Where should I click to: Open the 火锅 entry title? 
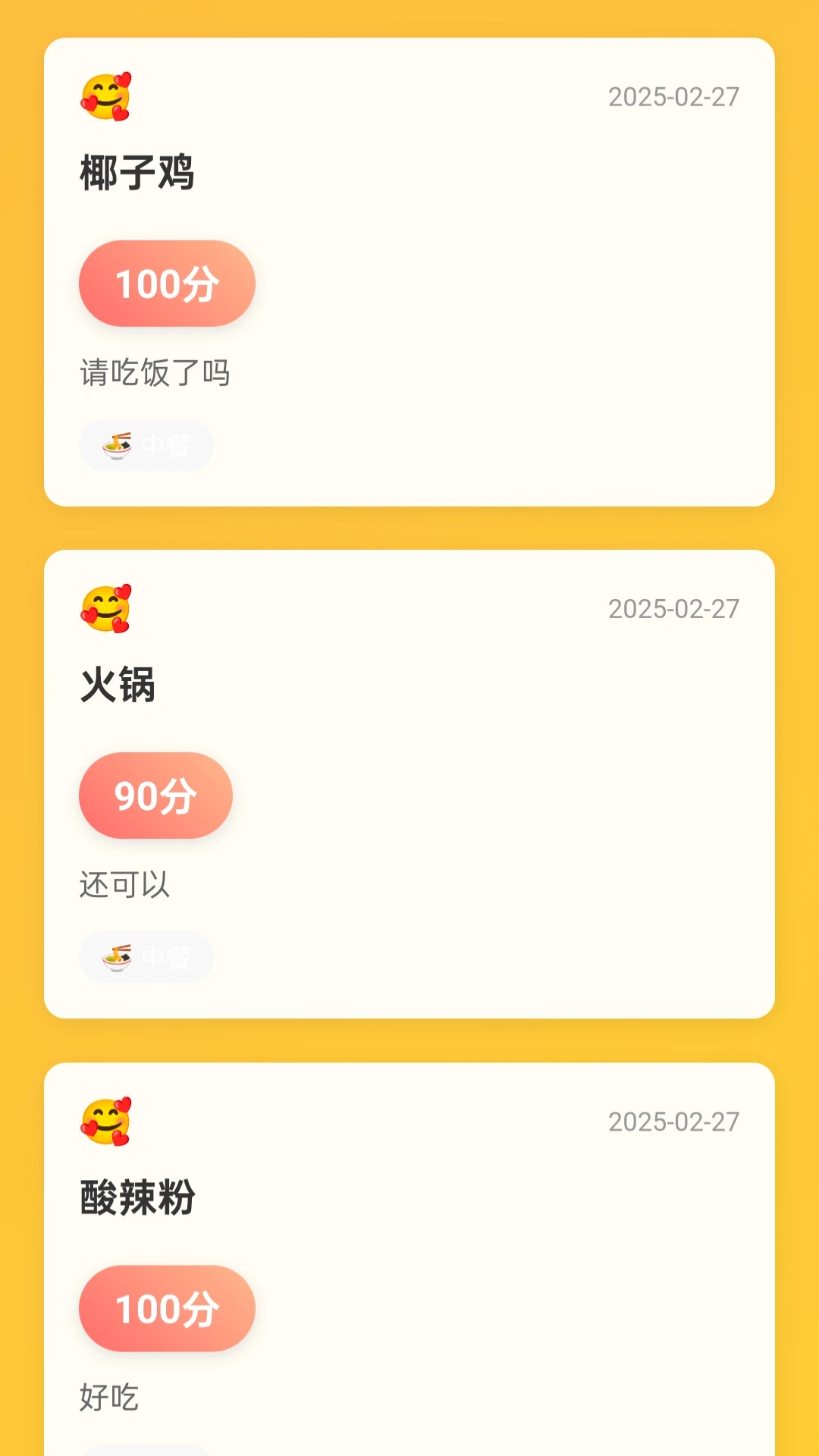pos(116,686)
